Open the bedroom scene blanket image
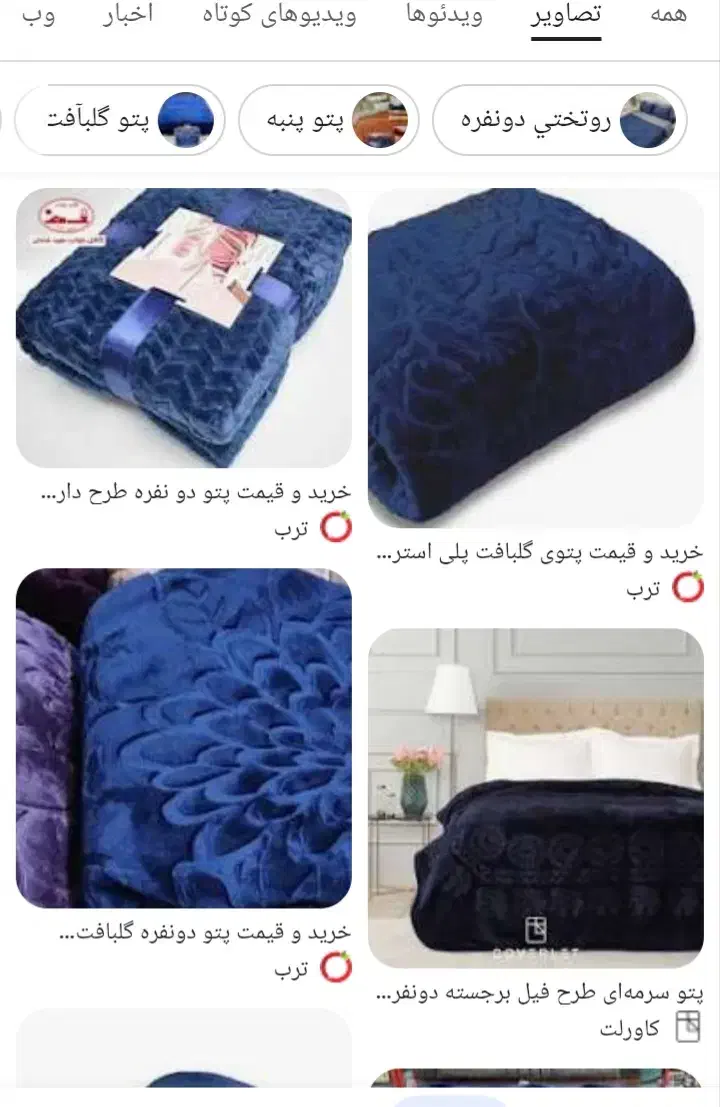This screenshot has height=1107, width=720. [x=535, y=795]
